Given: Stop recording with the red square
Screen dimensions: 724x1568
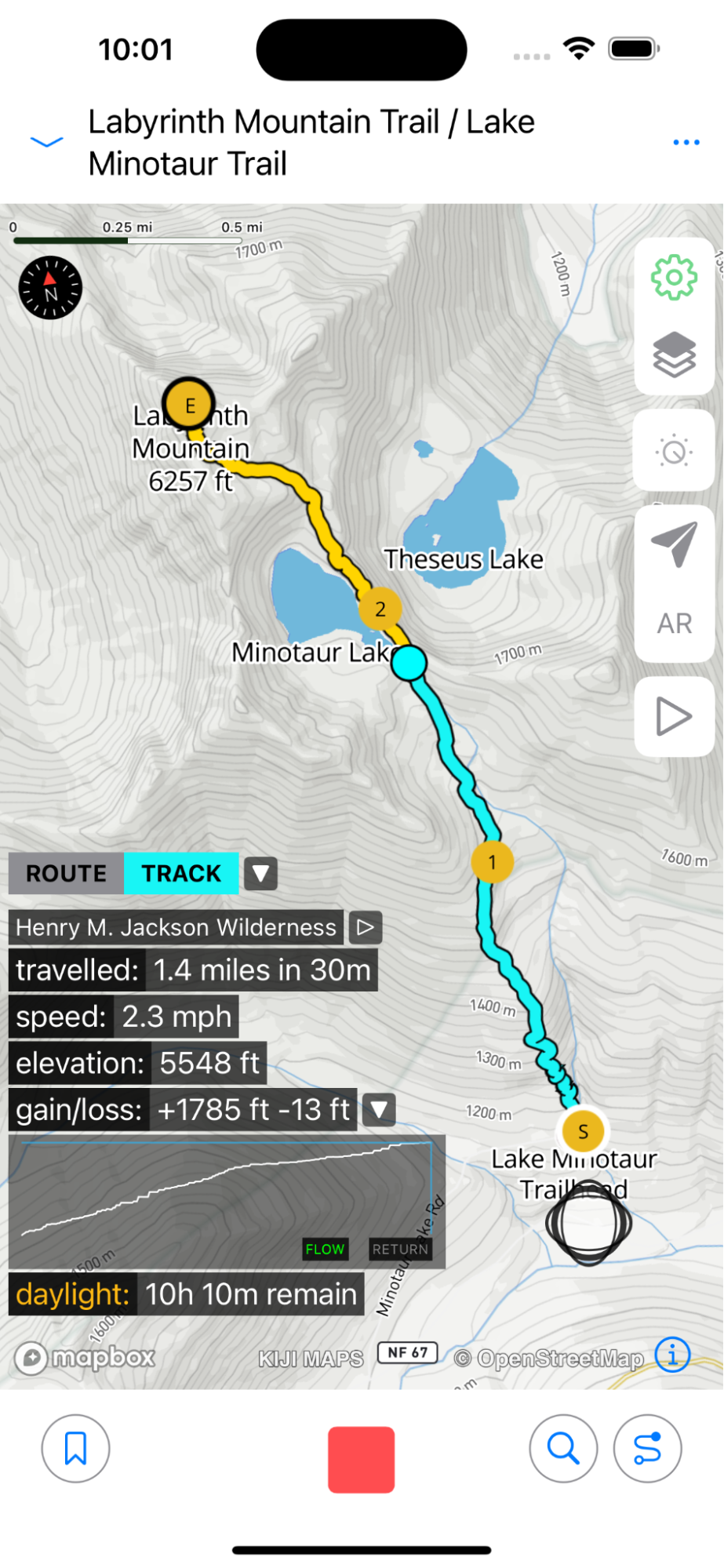Looking at the screenshot, I should point(361,1459).
